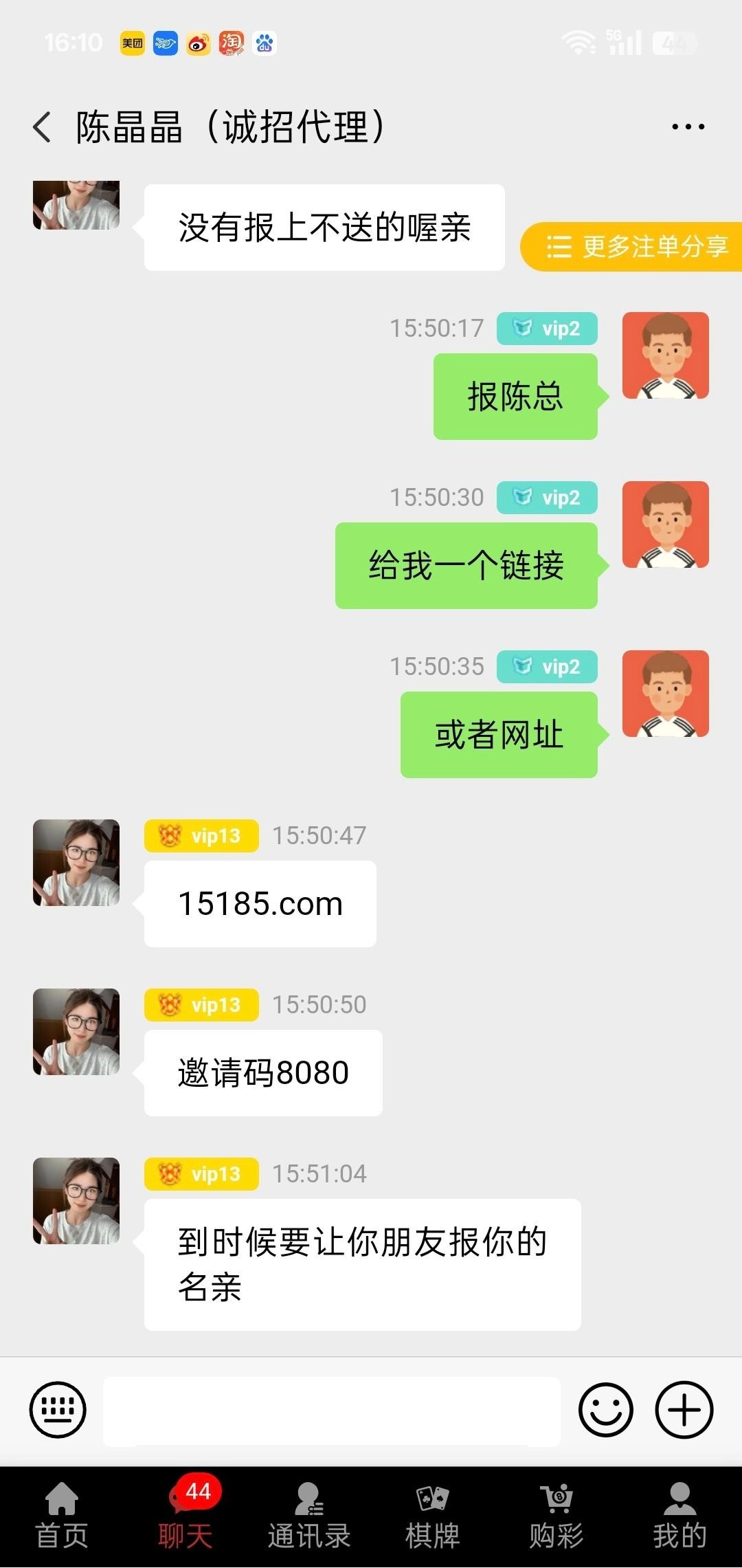This screenshot has width=742, height=1568.
Task: Switch to the 购彩 tab
Action: [x=556, y=1517]
